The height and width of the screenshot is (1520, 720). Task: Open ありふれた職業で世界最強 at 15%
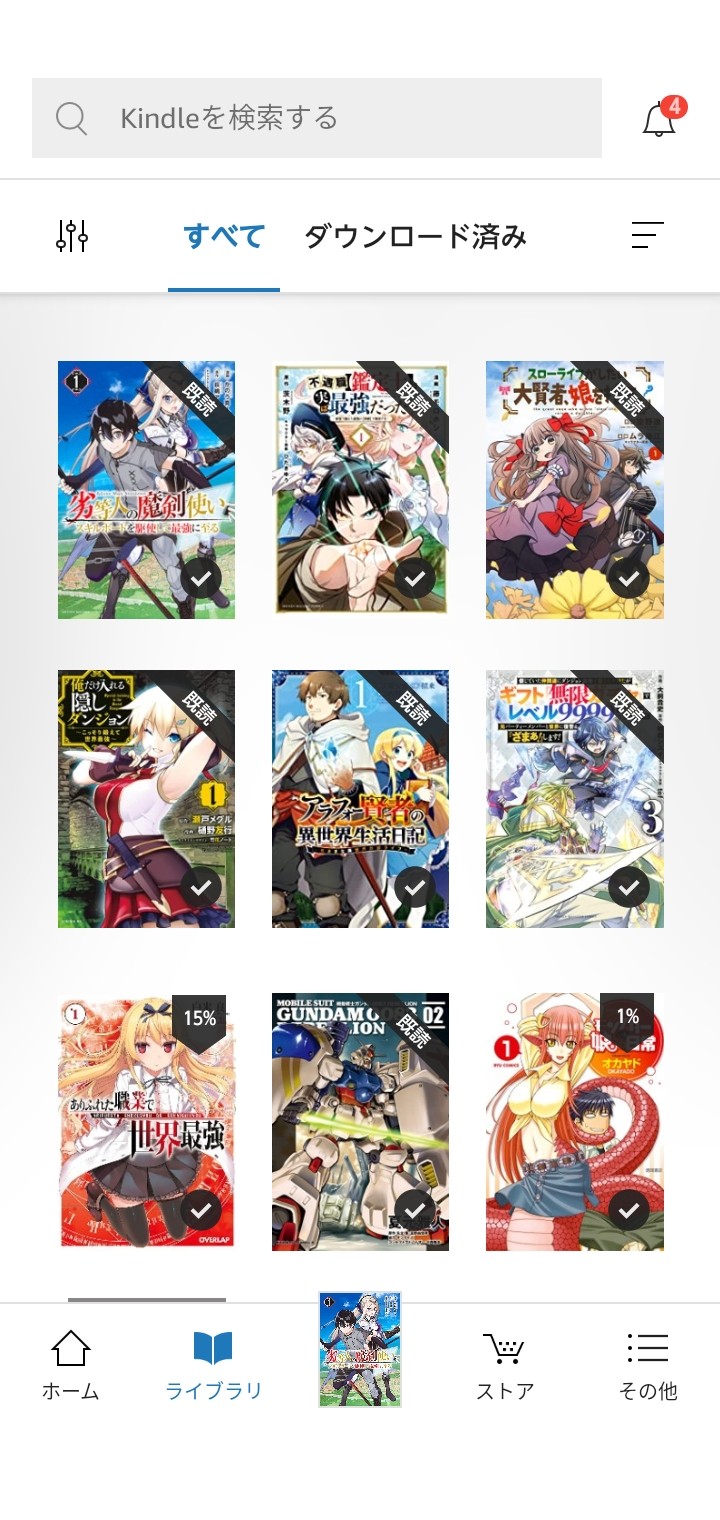[146, 1121]
